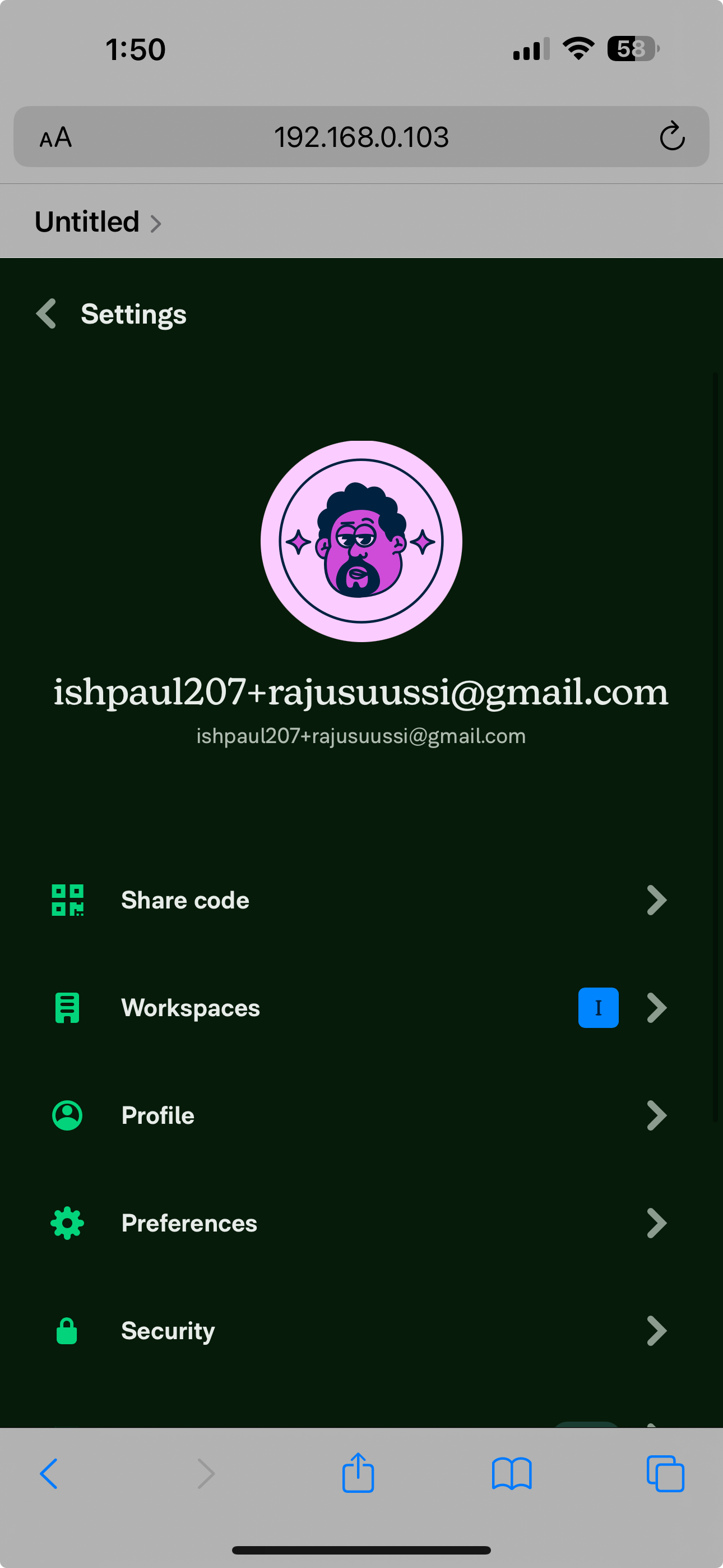Go back using the Settings back arrow
723x1568 pixels.
[47, 314]
